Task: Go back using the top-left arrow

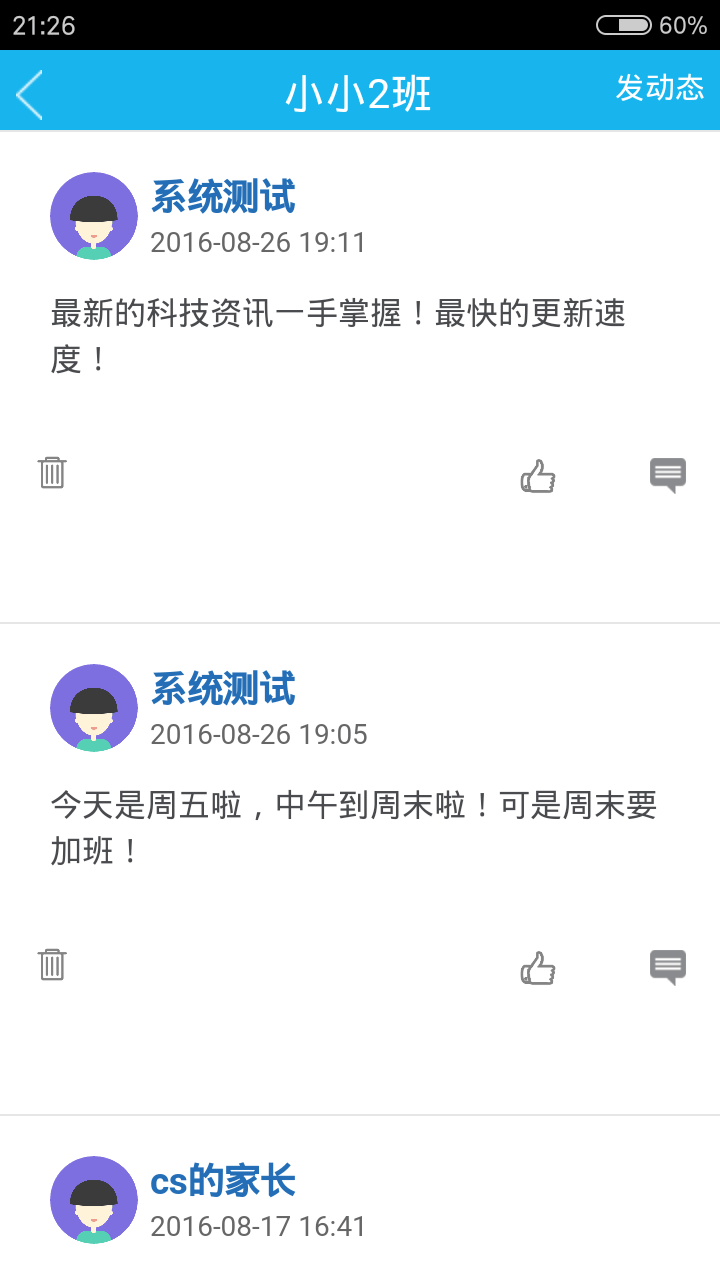Action: coord(30,95)
